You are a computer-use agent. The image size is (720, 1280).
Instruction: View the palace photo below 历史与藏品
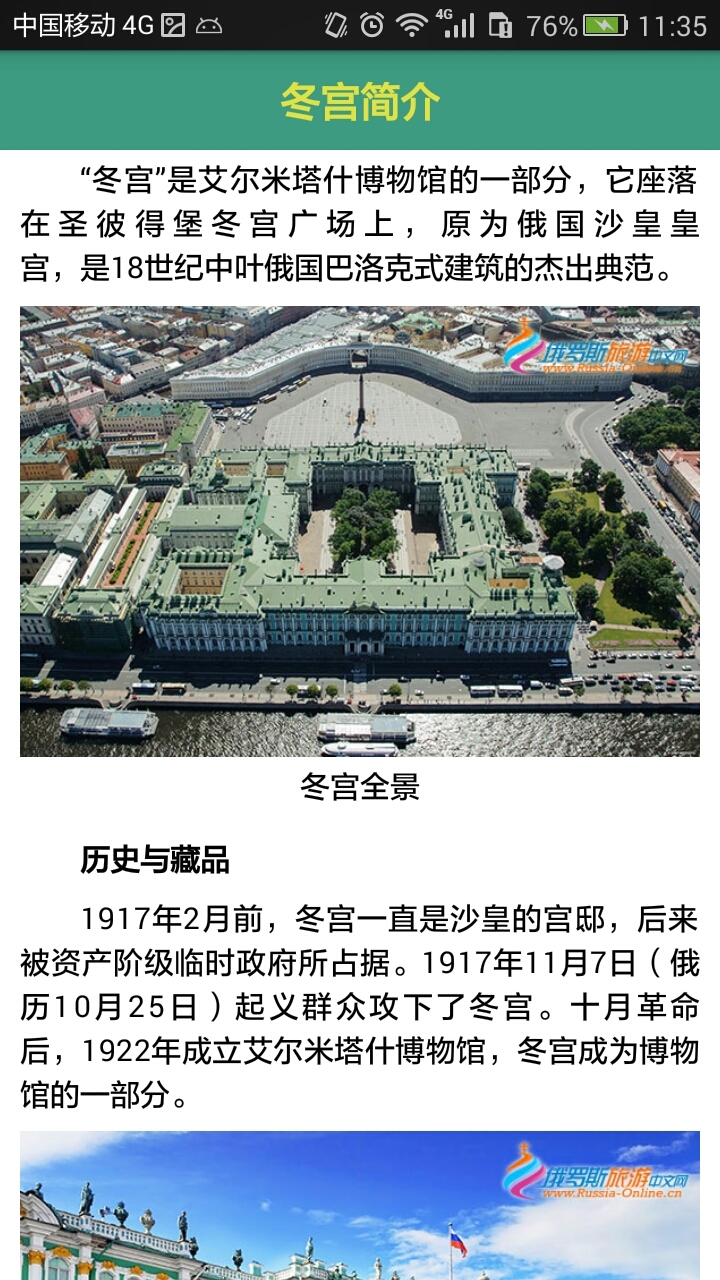coord(360,1205)
